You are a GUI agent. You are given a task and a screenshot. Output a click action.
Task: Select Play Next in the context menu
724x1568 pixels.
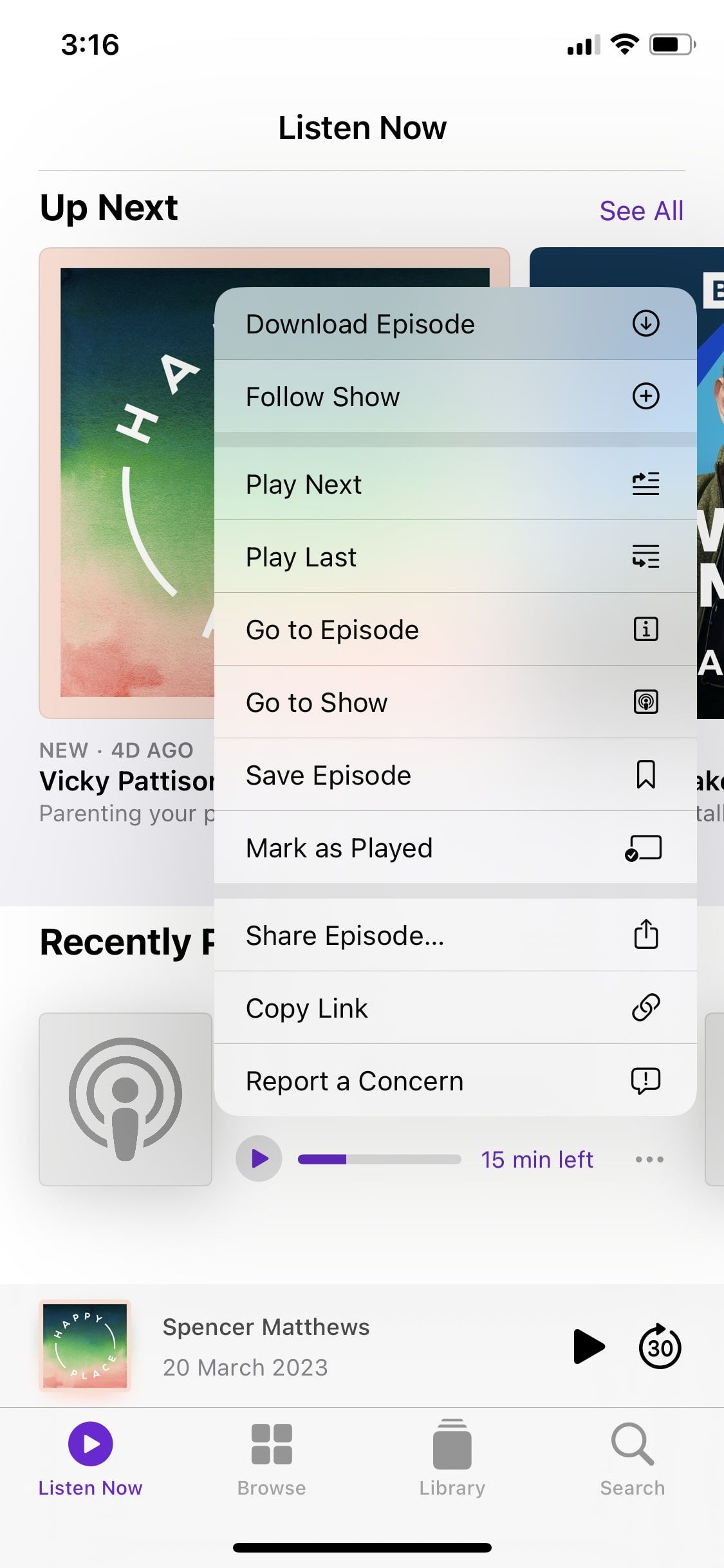(x=455, y=484)
